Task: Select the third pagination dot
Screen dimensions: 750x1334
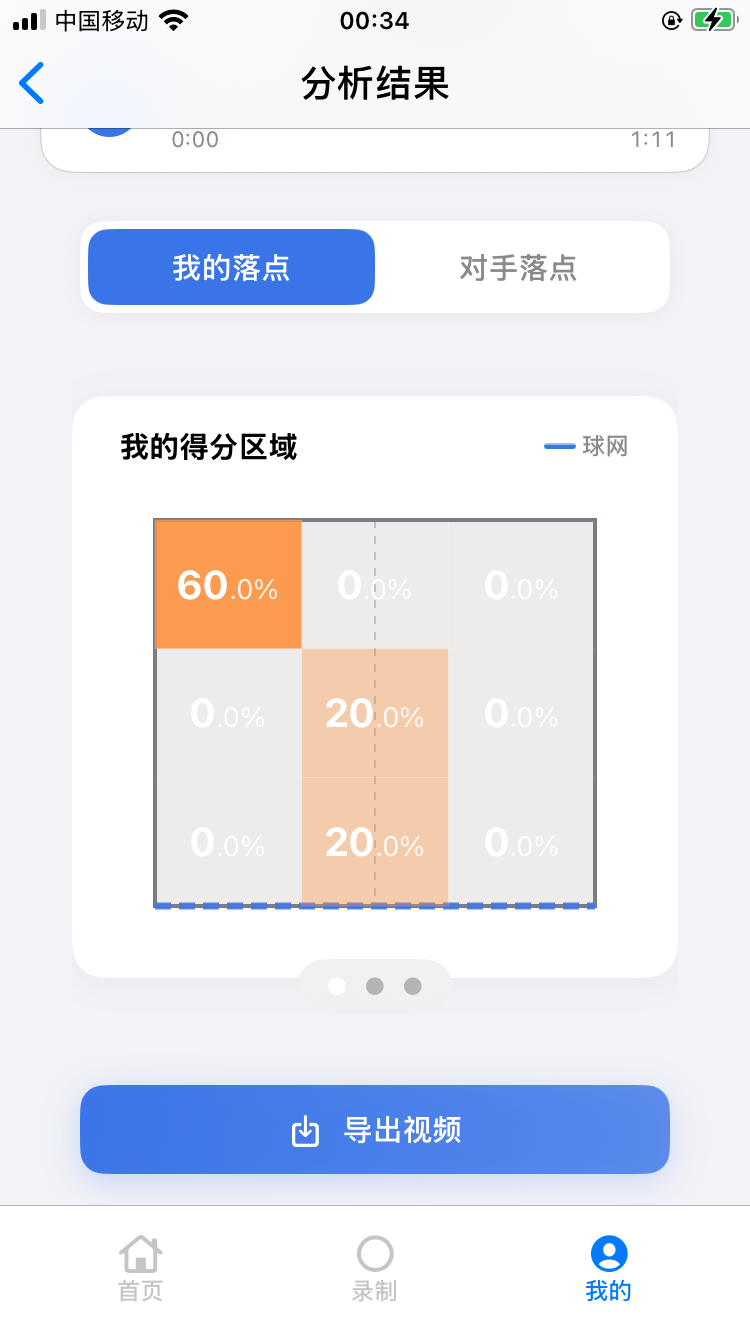Action: [x=412, y=985]
